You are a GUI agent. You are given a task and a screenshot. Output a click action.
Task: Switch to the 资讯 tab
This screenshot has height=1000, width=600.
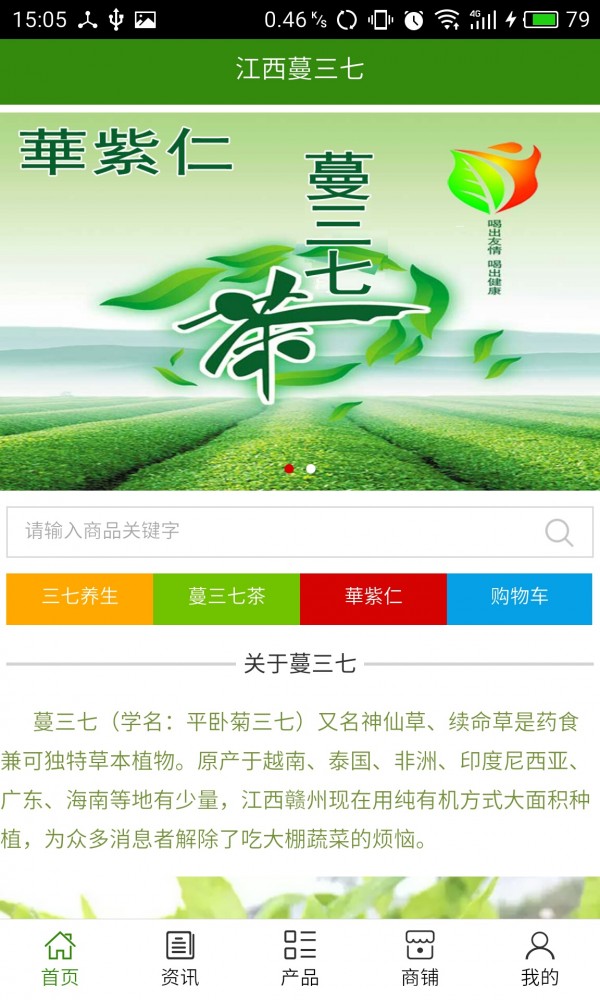180,958
